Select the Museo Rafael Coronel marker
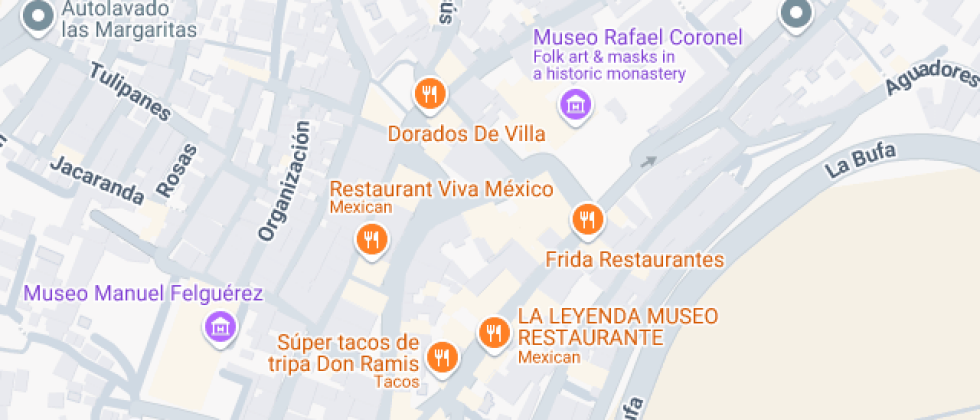 [x=576, y=106]
